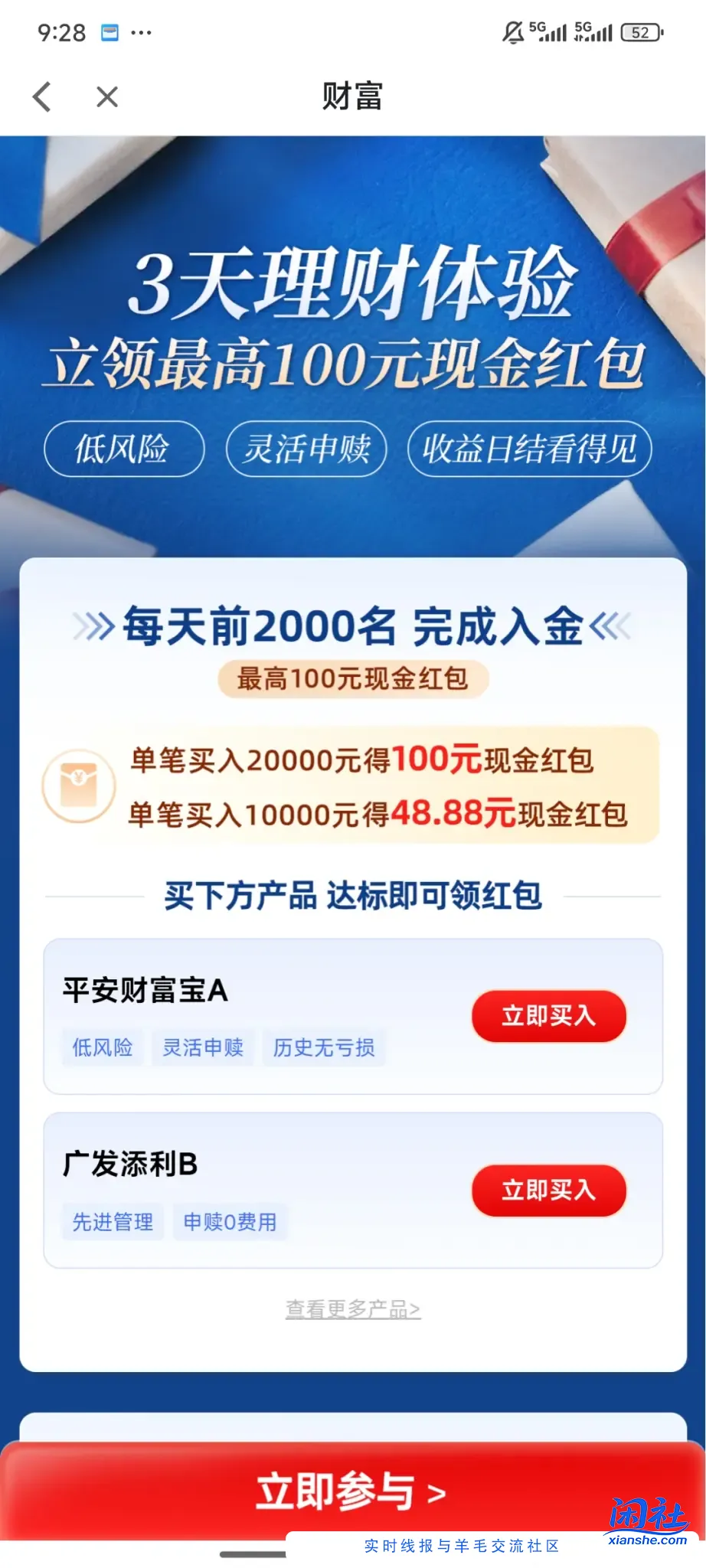Select the 先进管理 tag under 广发添利B
706x1568 pixels.
[x=113, y=1222]
